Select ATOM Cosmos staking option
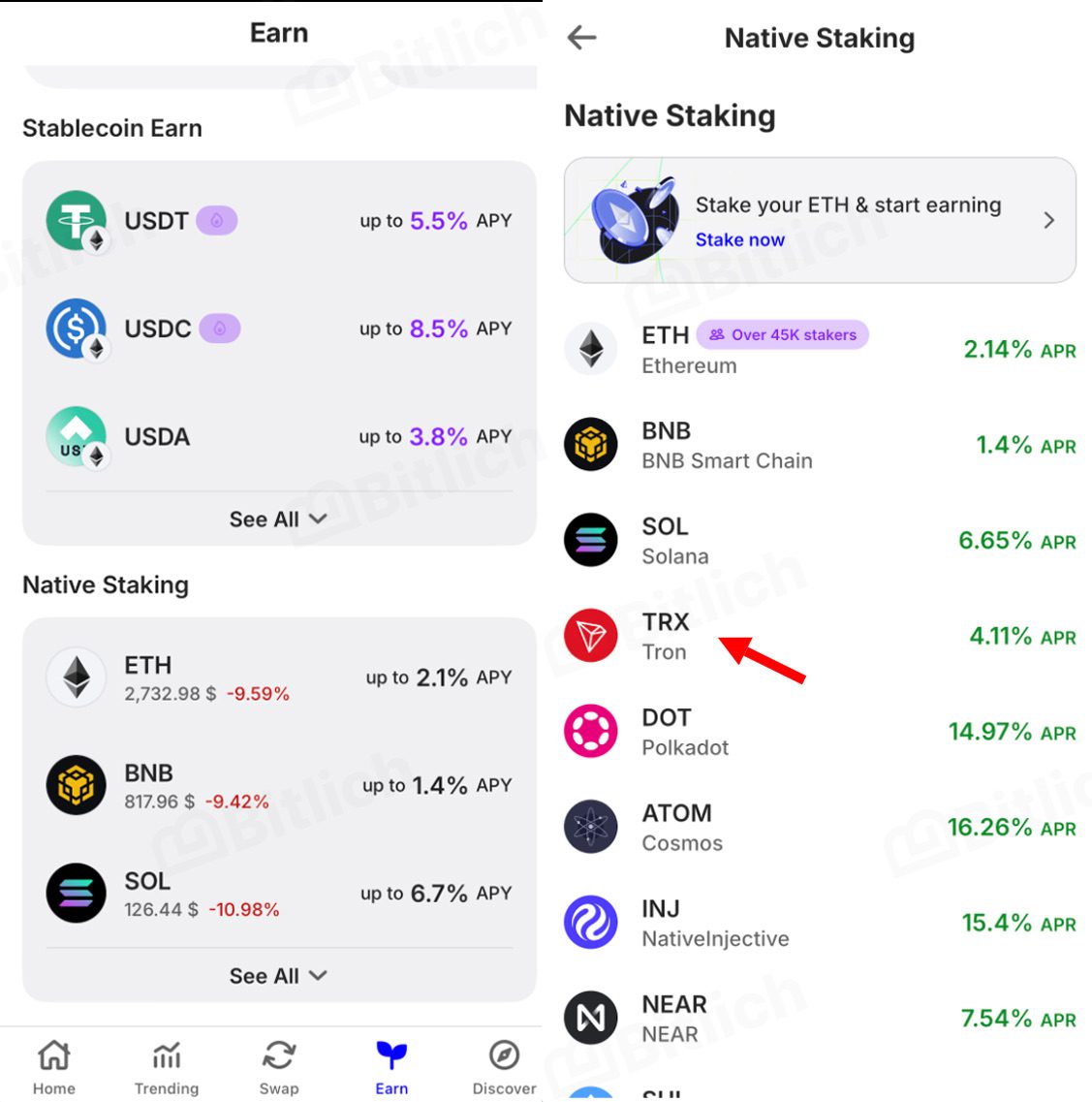 pos(820,827)
